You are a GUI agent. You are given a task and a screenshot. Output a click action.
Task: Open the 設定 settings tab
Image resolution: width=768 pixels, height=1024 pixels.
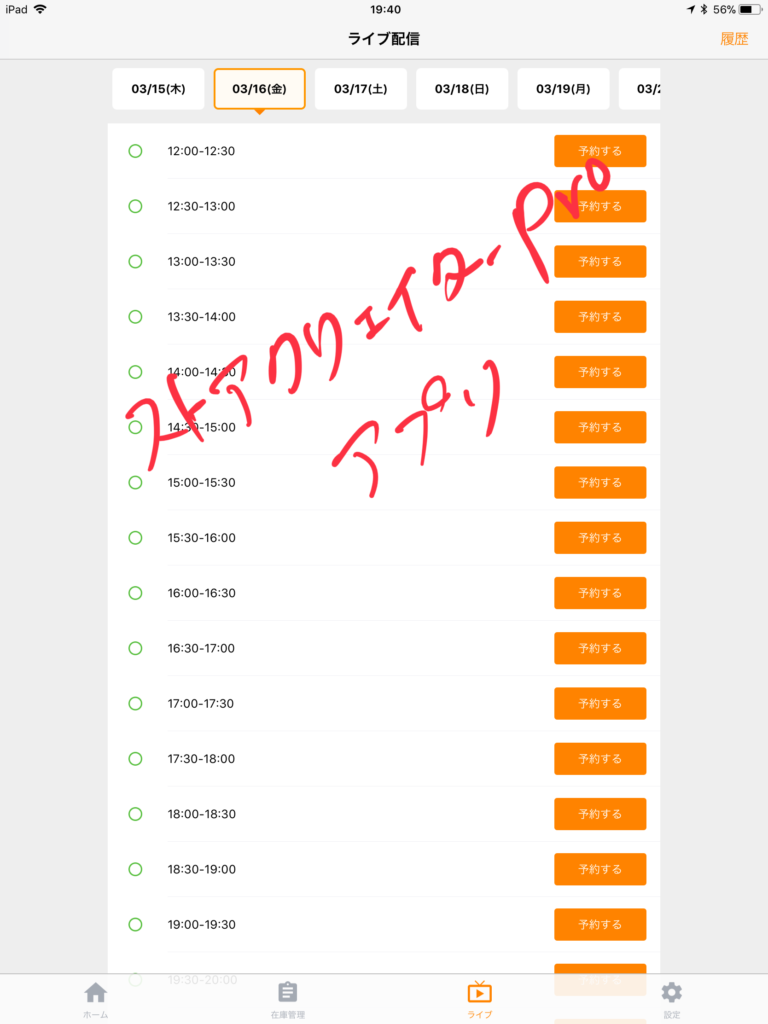tap(672, 999)
